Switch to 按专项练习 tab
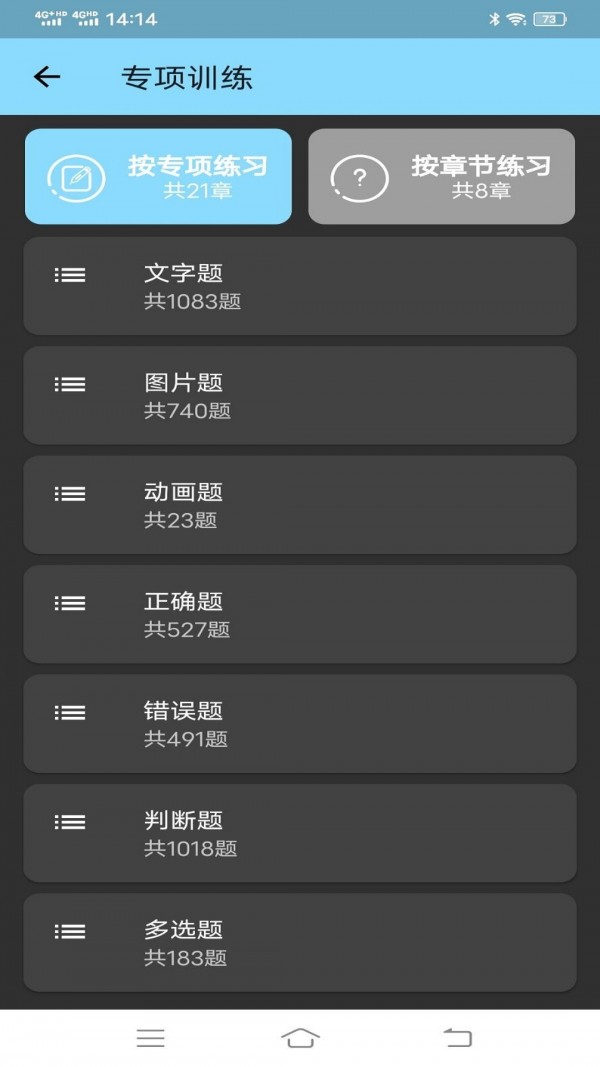Image resolution: width=600 pixels, height=1067 pixels. pos(158,176)
